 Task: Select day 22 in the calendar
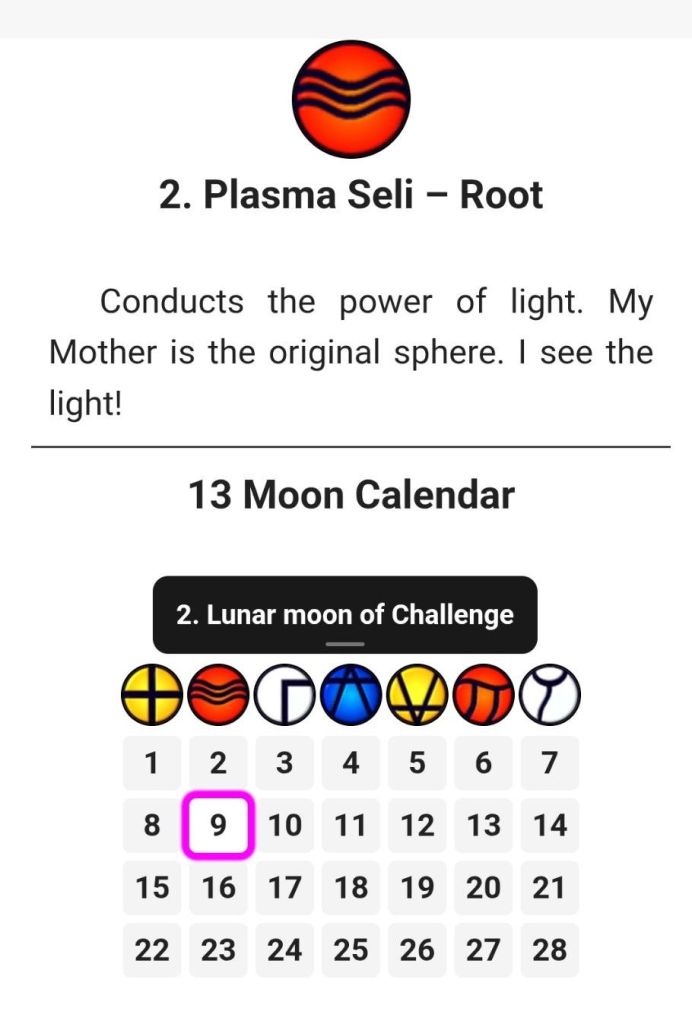tap(151, 950)
